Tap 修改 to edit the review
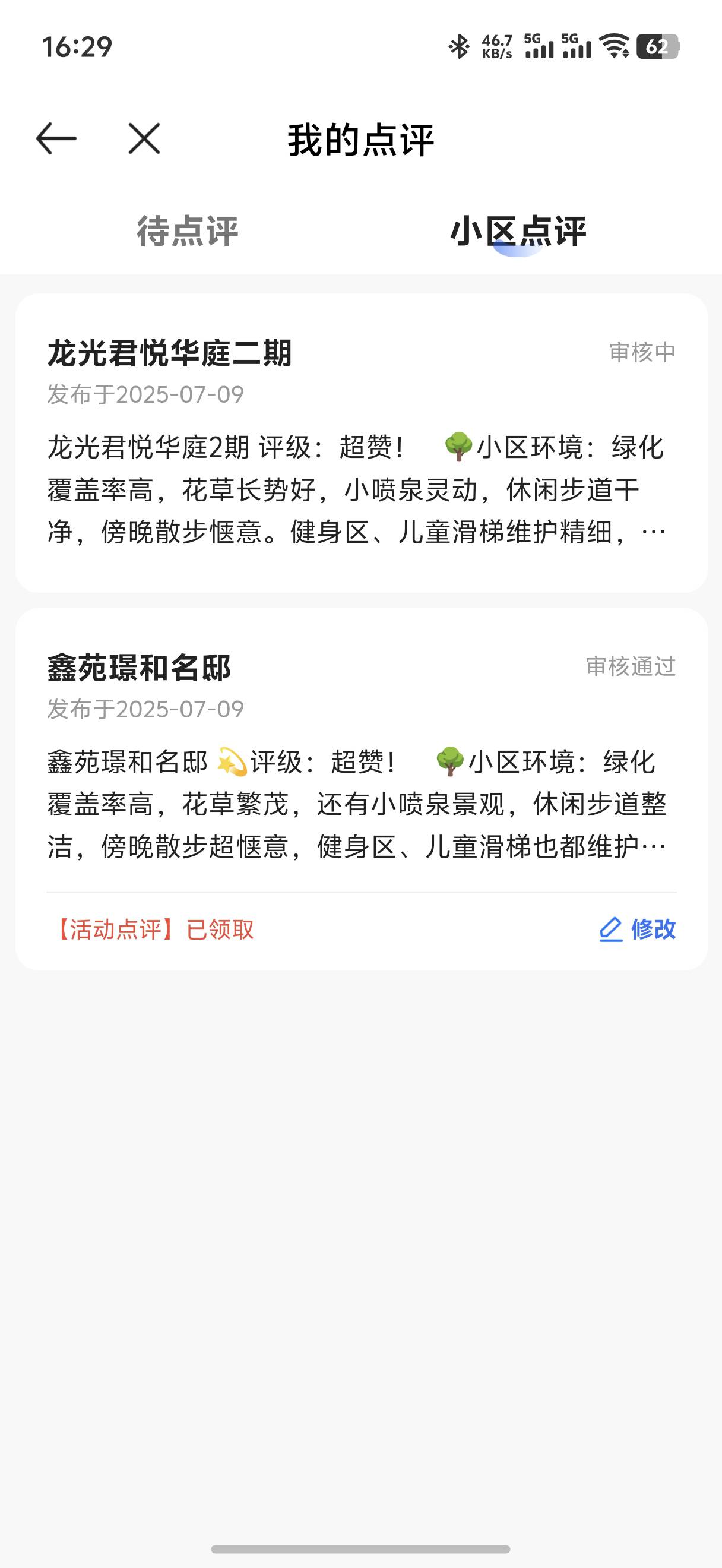 tap(638, 930)
